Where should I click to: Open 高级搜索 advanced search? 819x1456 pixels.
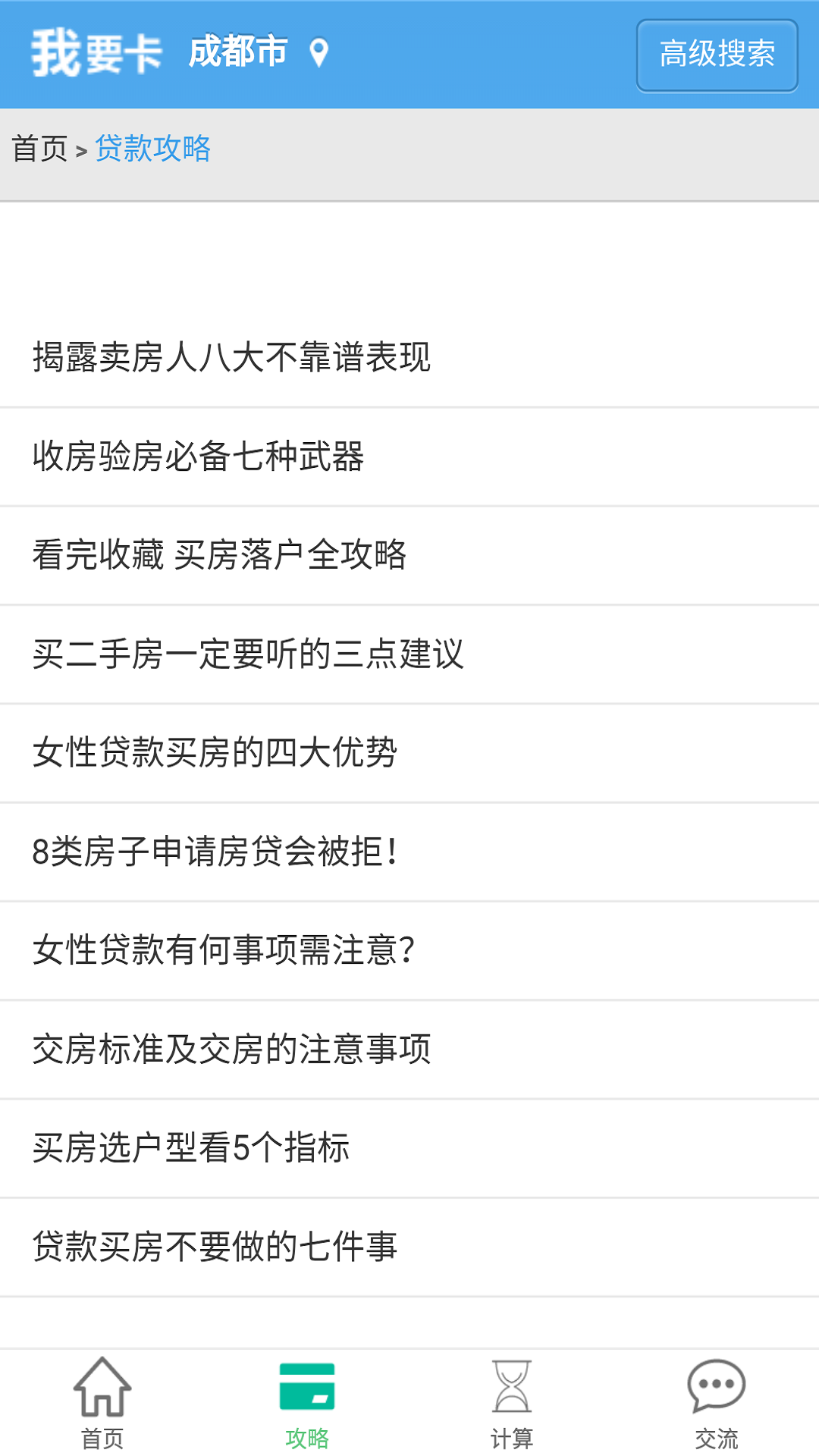coord(717,55)
